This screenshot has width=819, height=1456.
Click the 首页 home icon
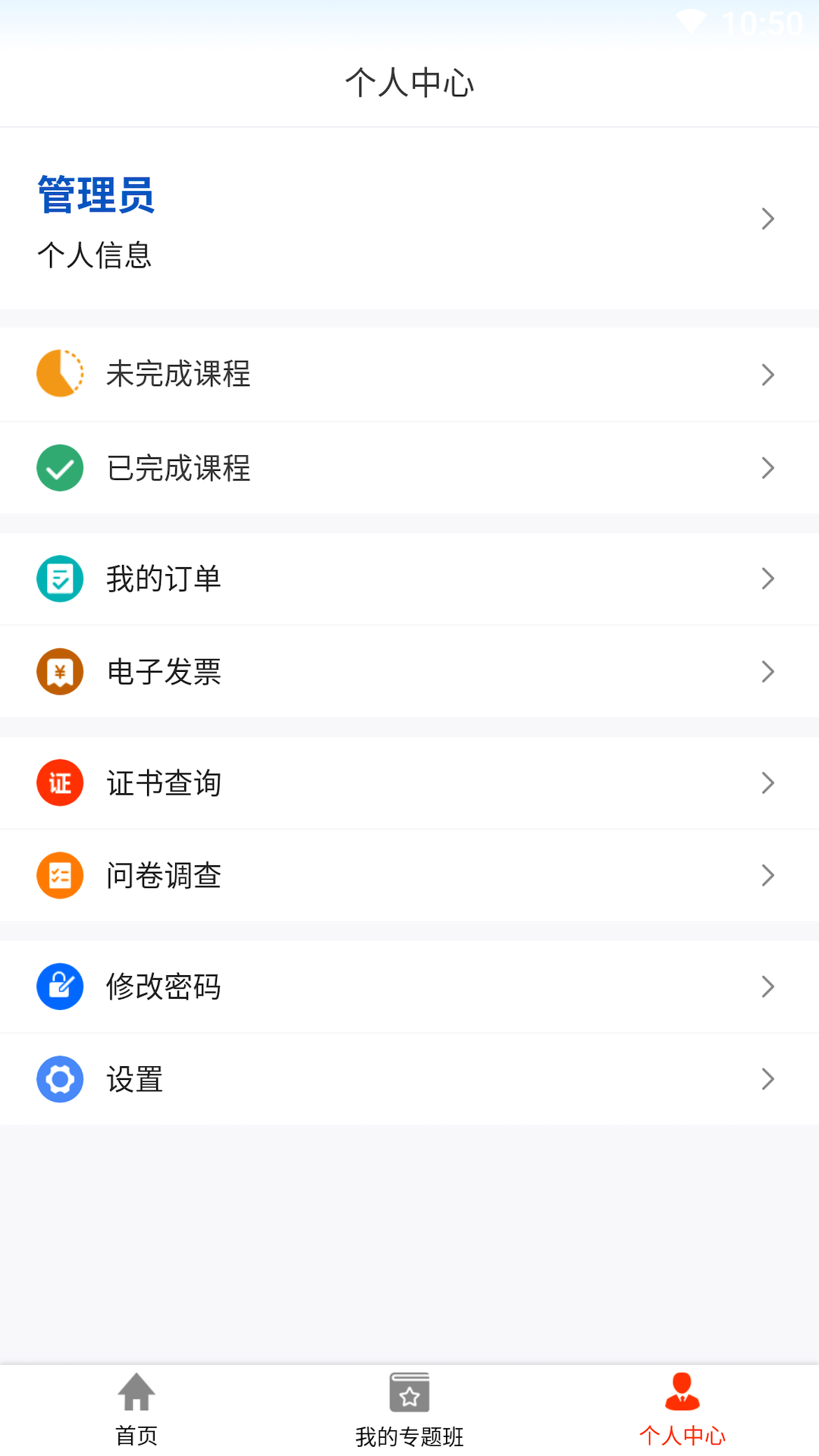136,1394
